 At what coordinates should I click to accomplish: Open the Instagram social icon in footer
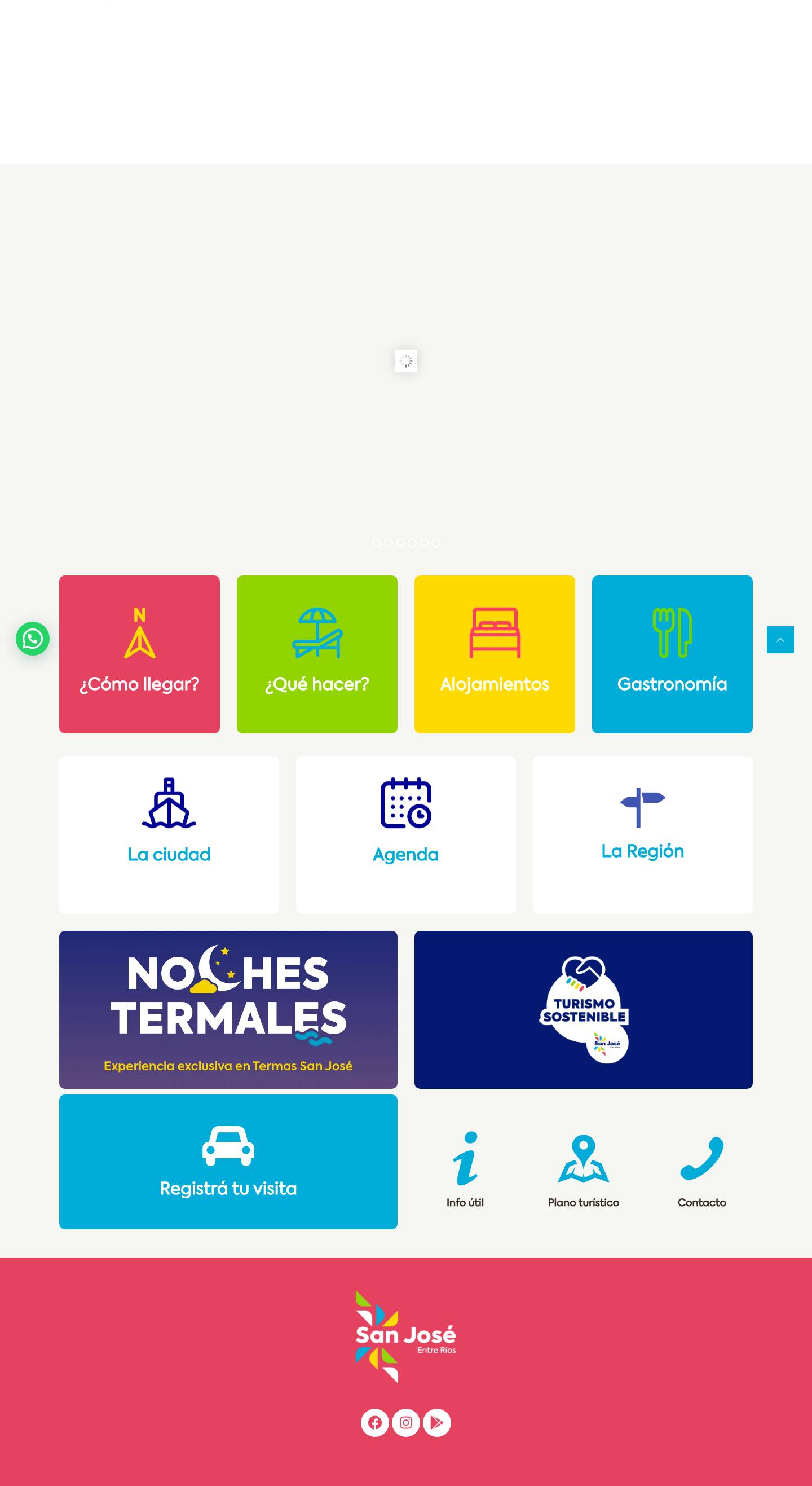[x=405, y=1422]
